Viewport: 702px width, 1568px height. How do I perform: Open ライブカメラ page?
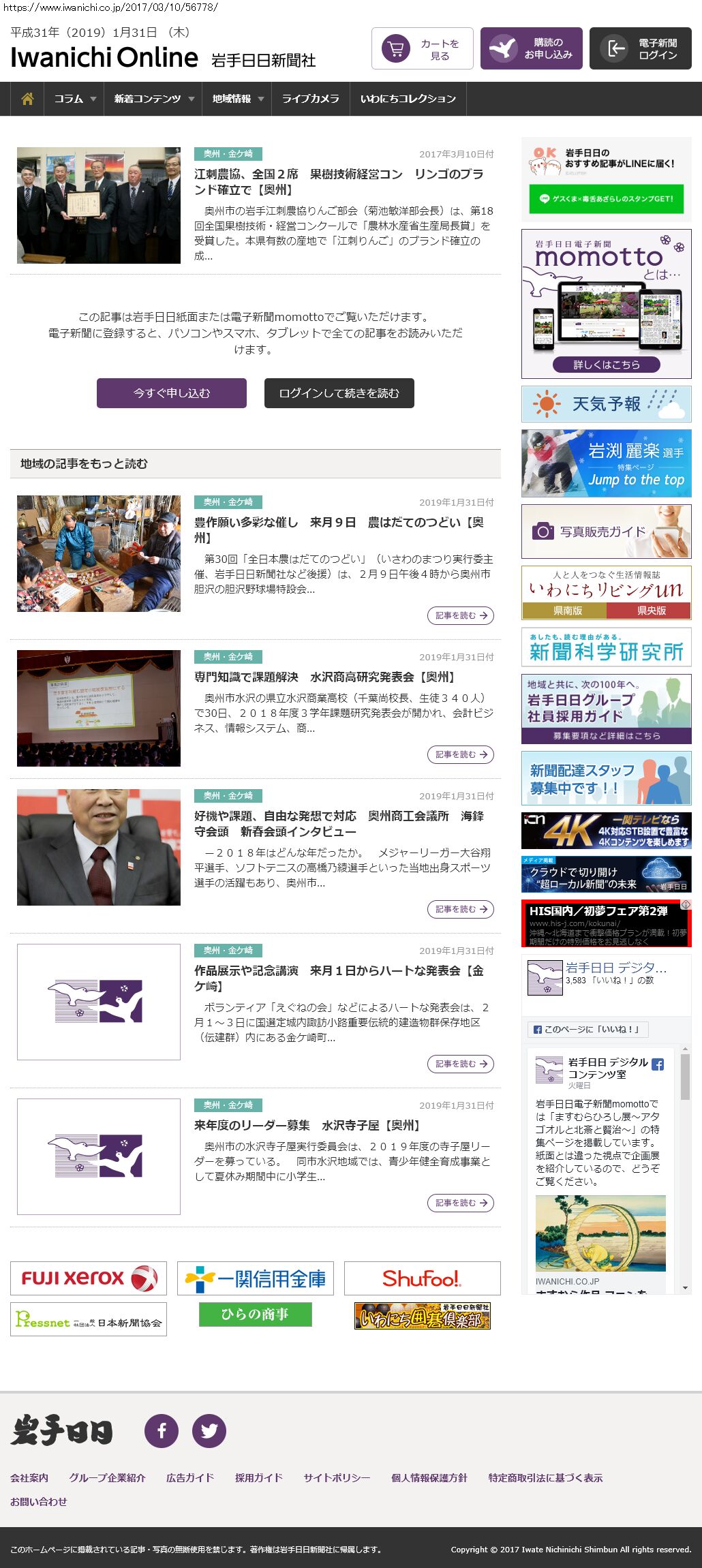pos(310,99)
